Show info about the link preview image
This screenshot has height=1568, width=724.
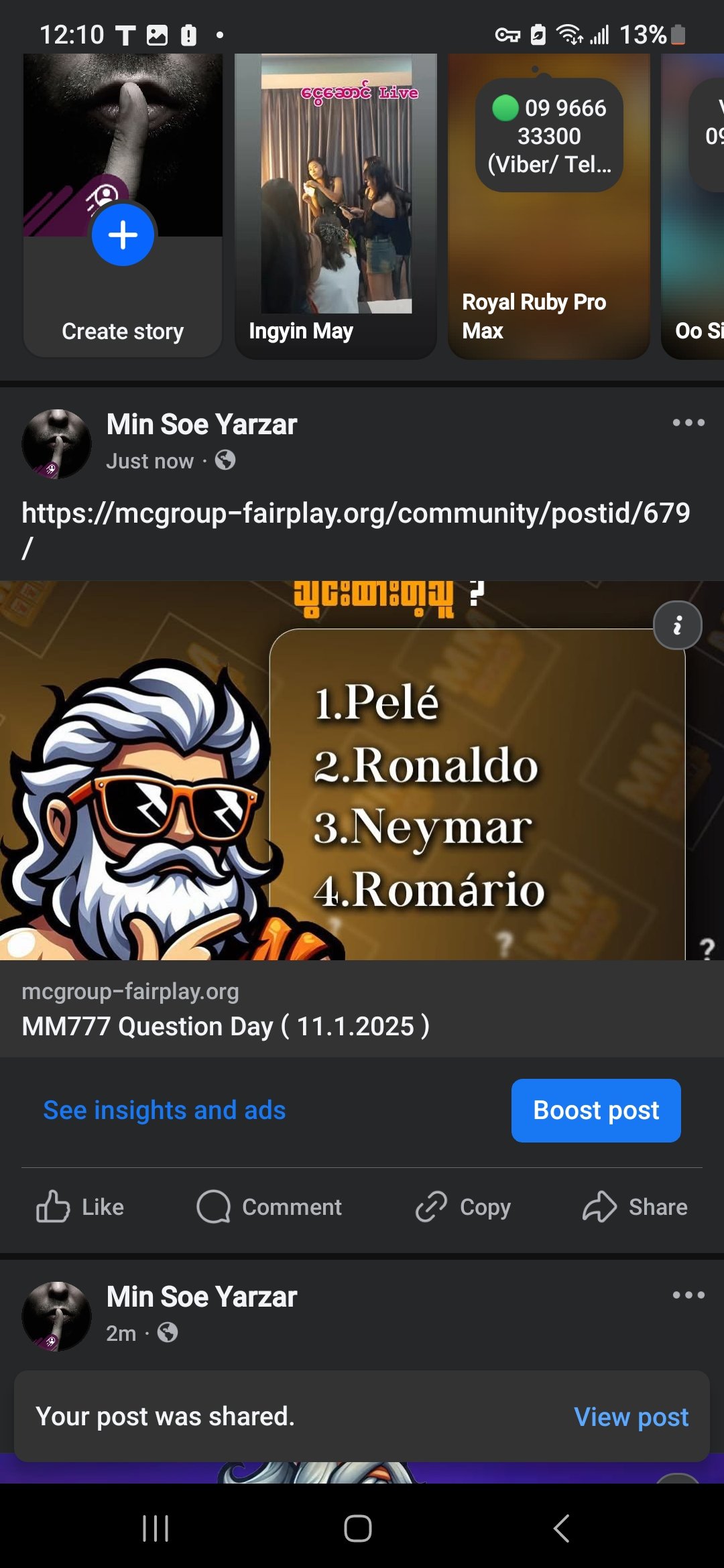click(x=677, y=626)
